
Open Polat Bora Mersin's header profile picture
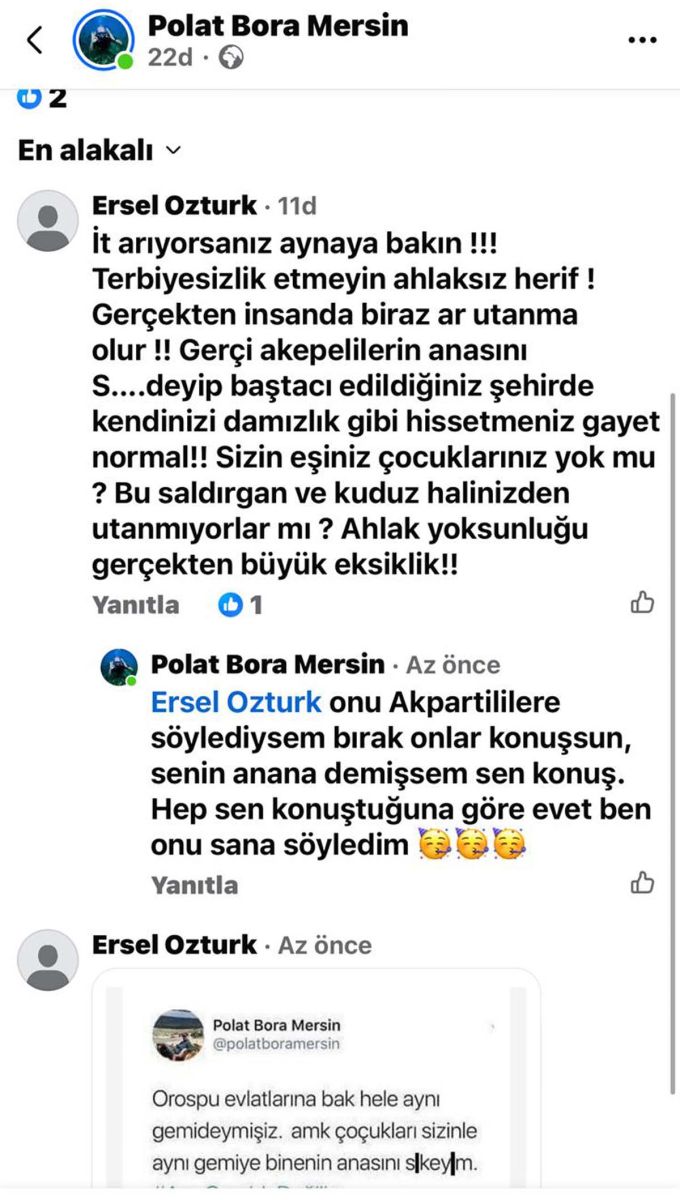click(x=103, y=40)
